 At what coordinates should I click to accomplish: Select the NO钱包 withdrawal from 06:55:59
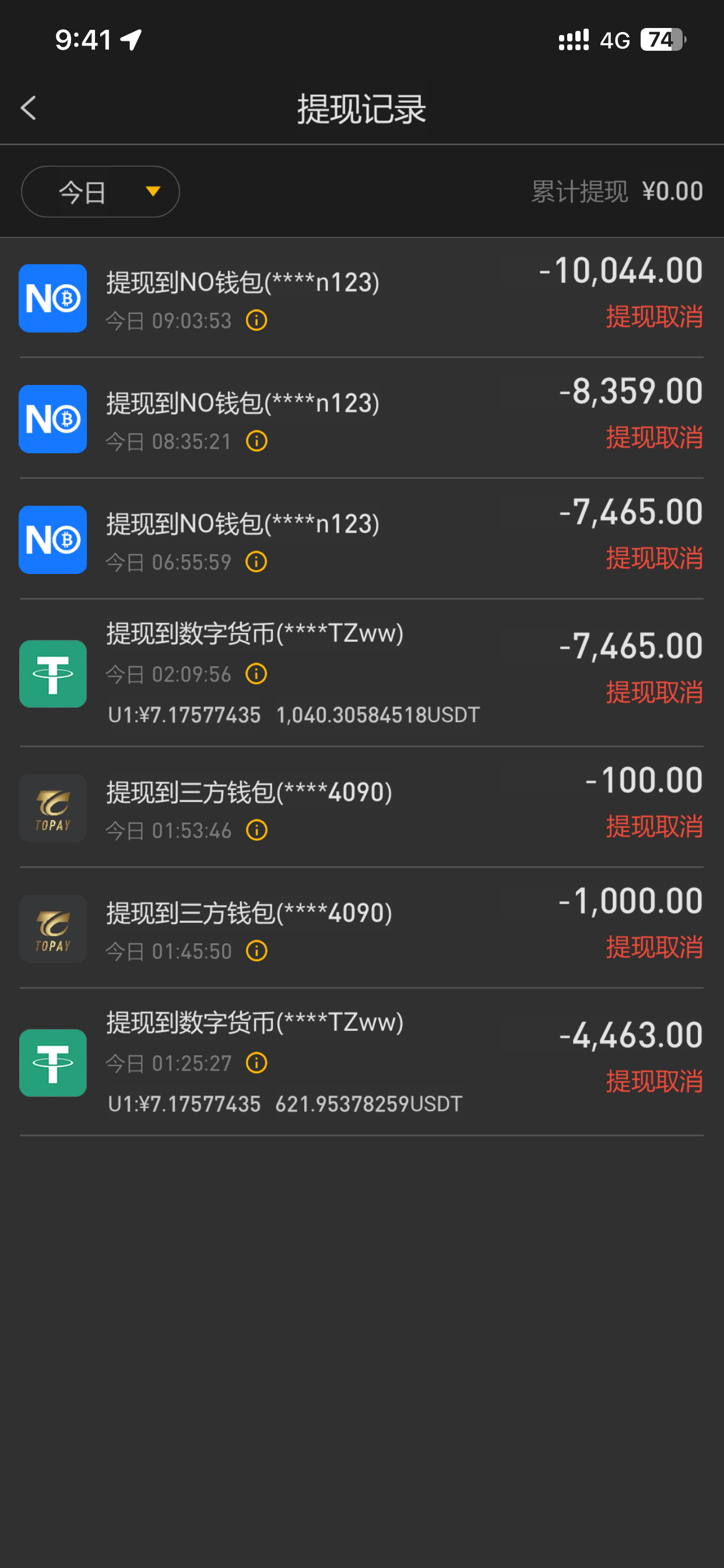pos(361,540)
